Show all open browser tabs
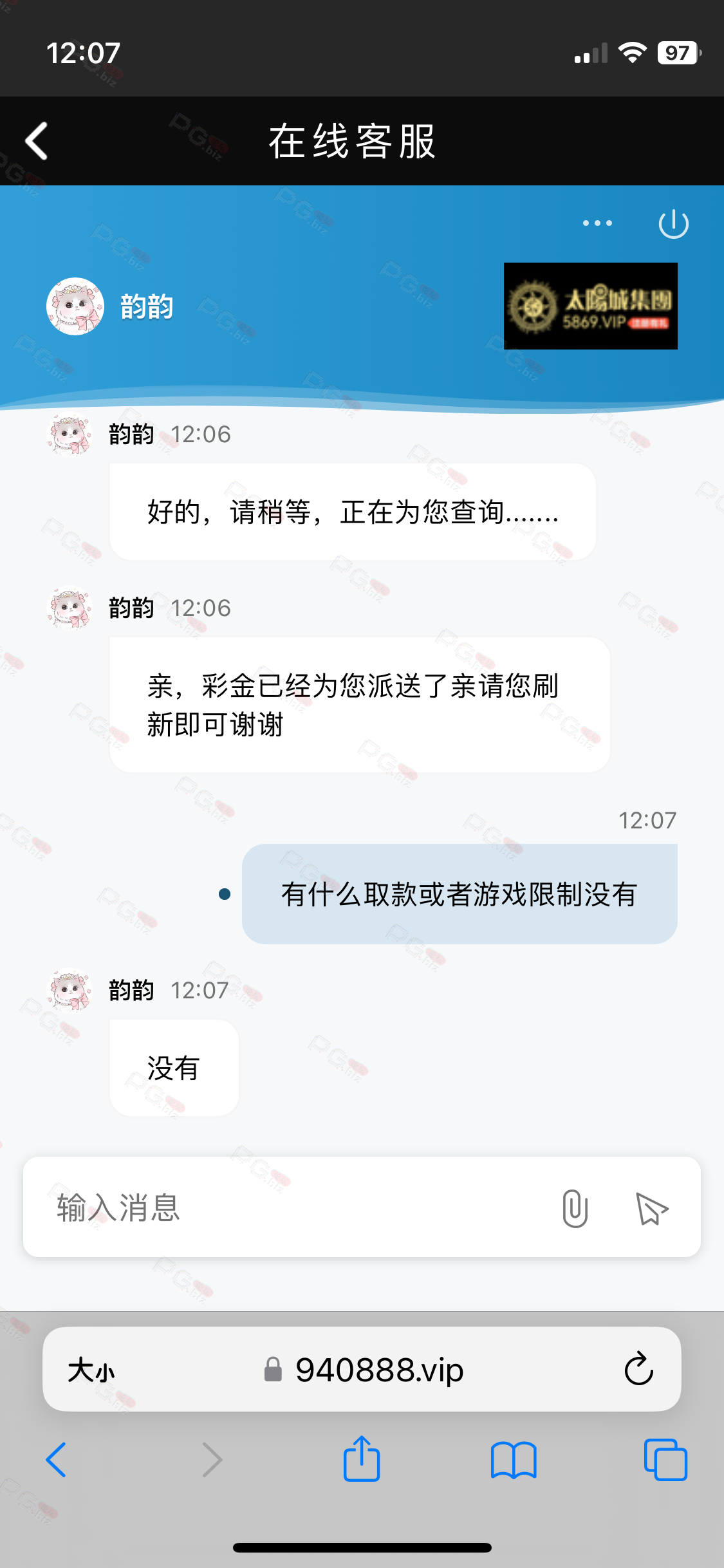Screen dimensions: 724x1568 [x=665, y=1459]
